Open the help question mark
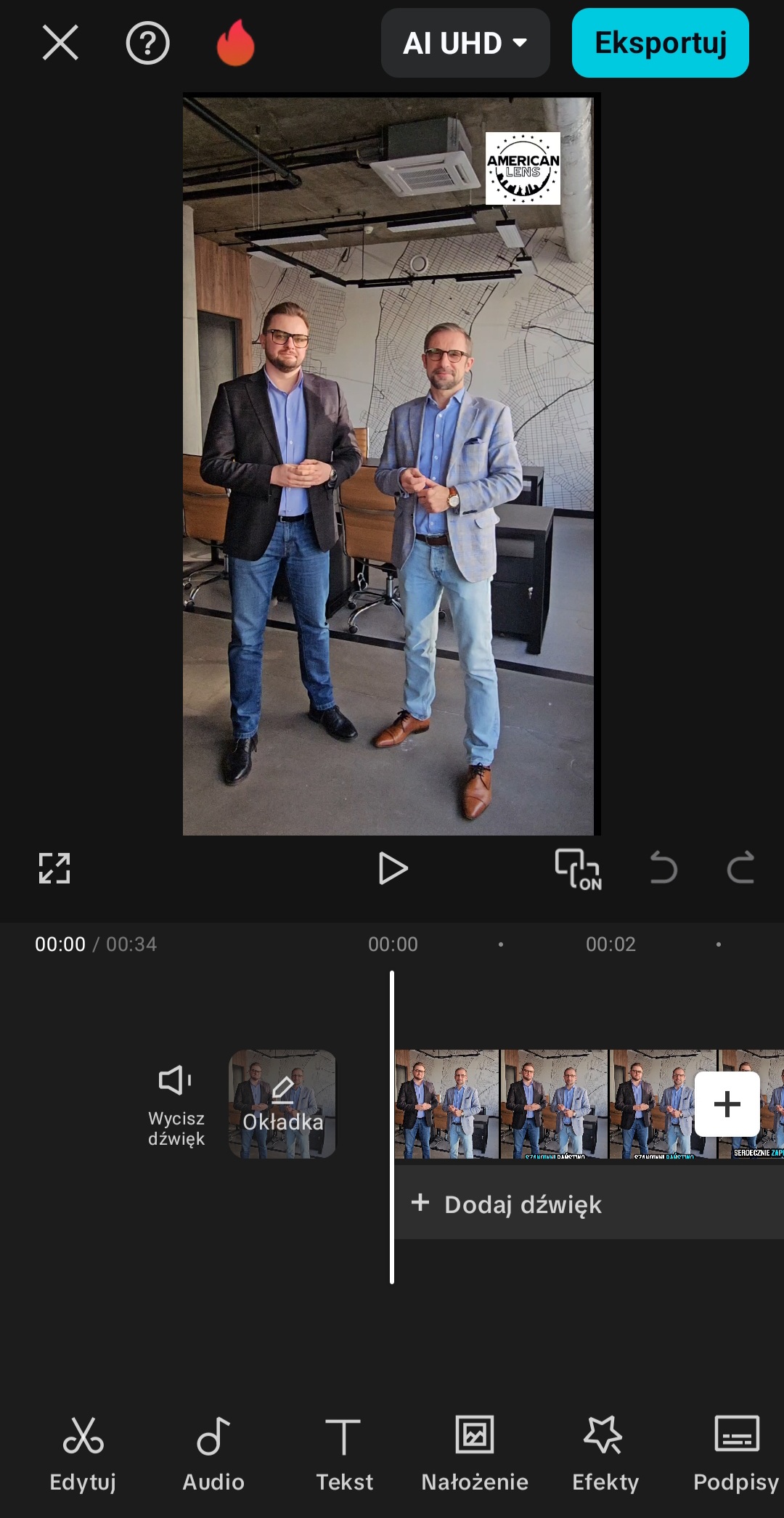The height and width of the screenshot is (1518, 784). [147, 43]
